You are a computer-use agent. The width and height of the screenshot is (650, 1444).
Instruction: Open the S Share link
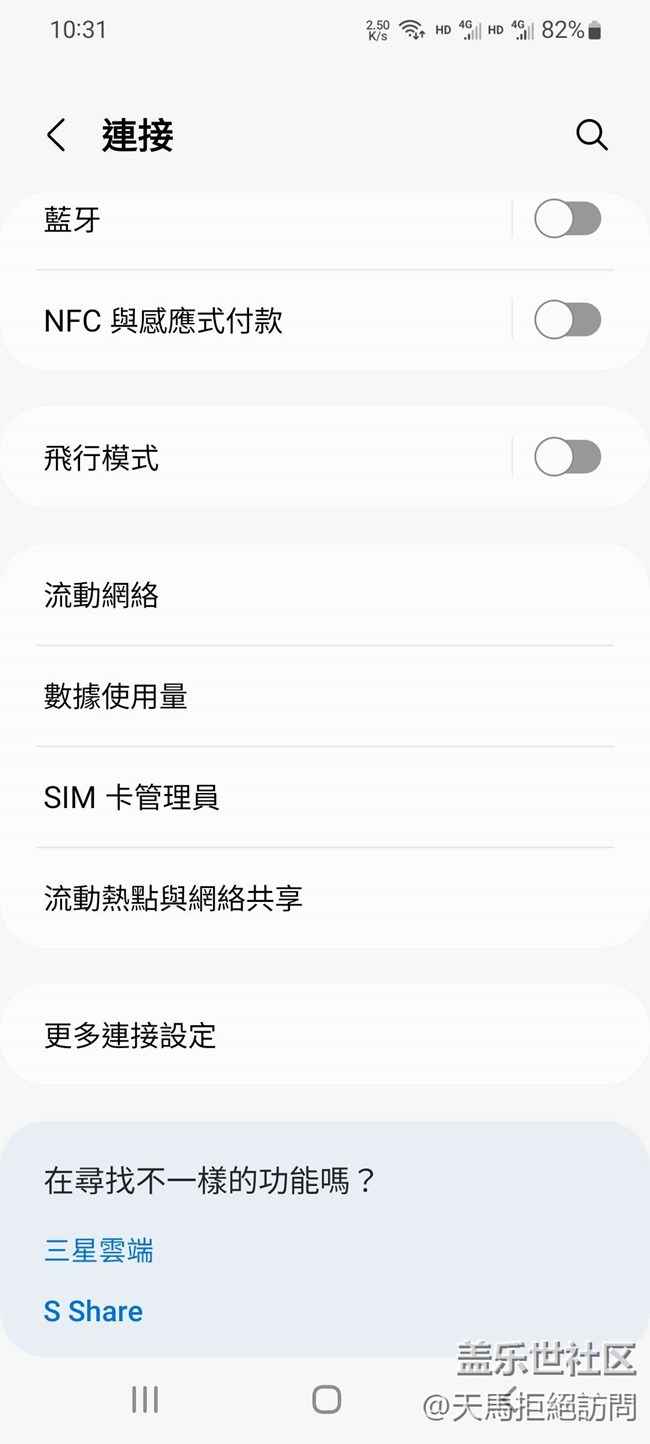click(93, 1311)
